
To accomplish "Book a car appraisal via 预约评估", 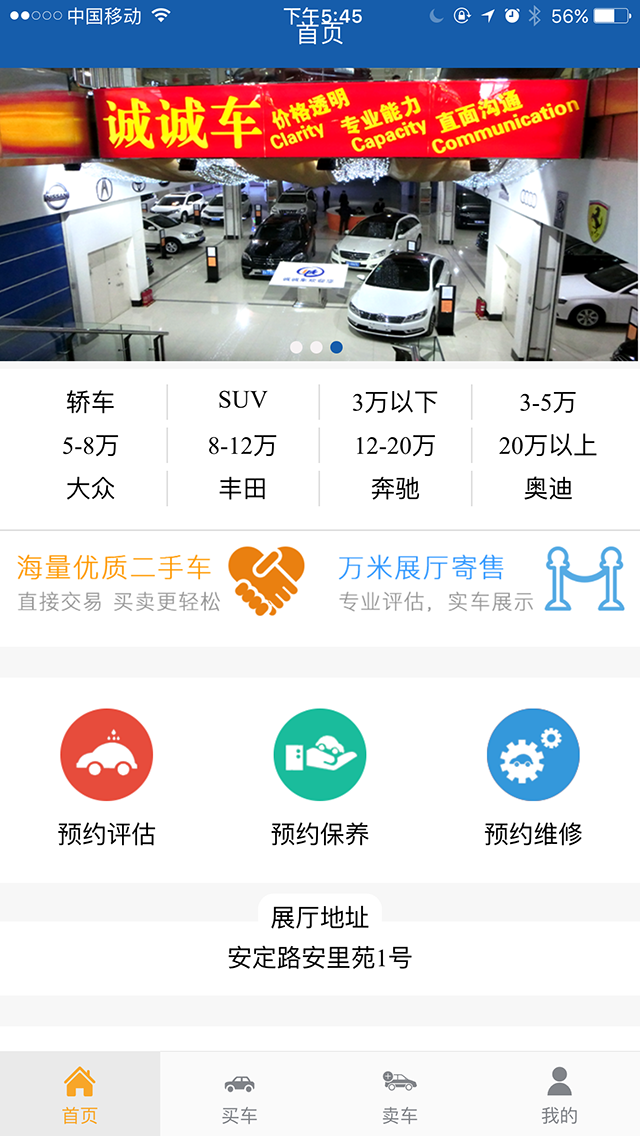I will (x=107, y=777).
